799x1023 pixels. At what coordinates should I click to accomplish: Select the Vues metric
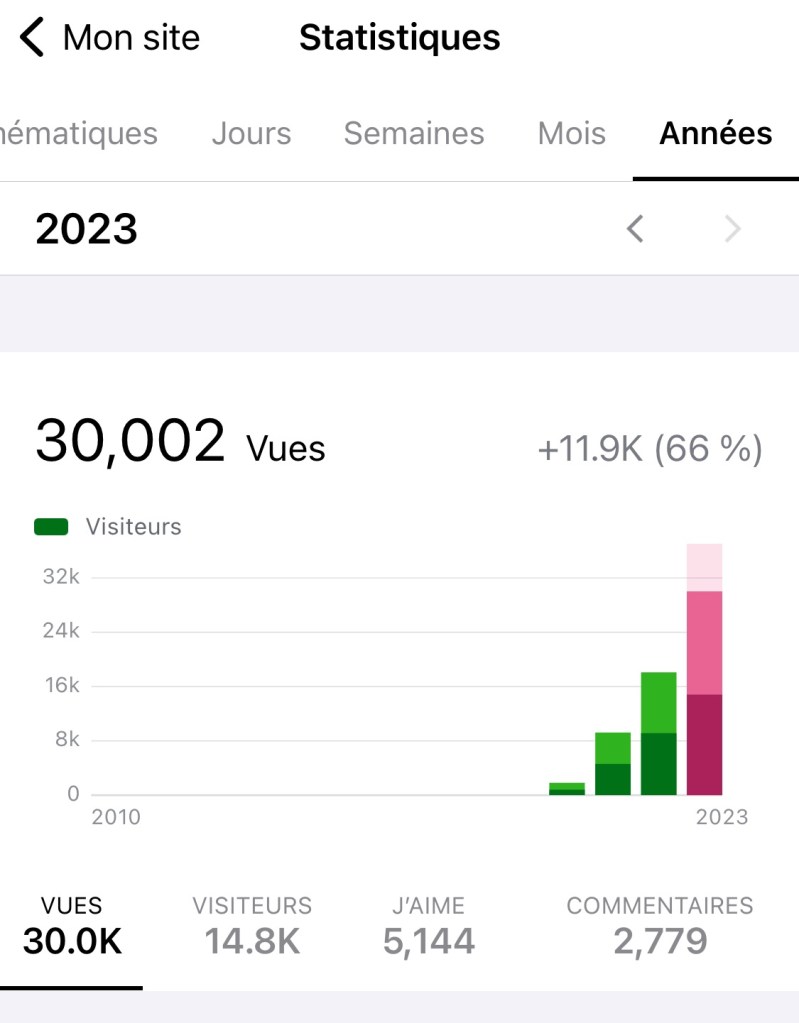[x=72, y=925]
